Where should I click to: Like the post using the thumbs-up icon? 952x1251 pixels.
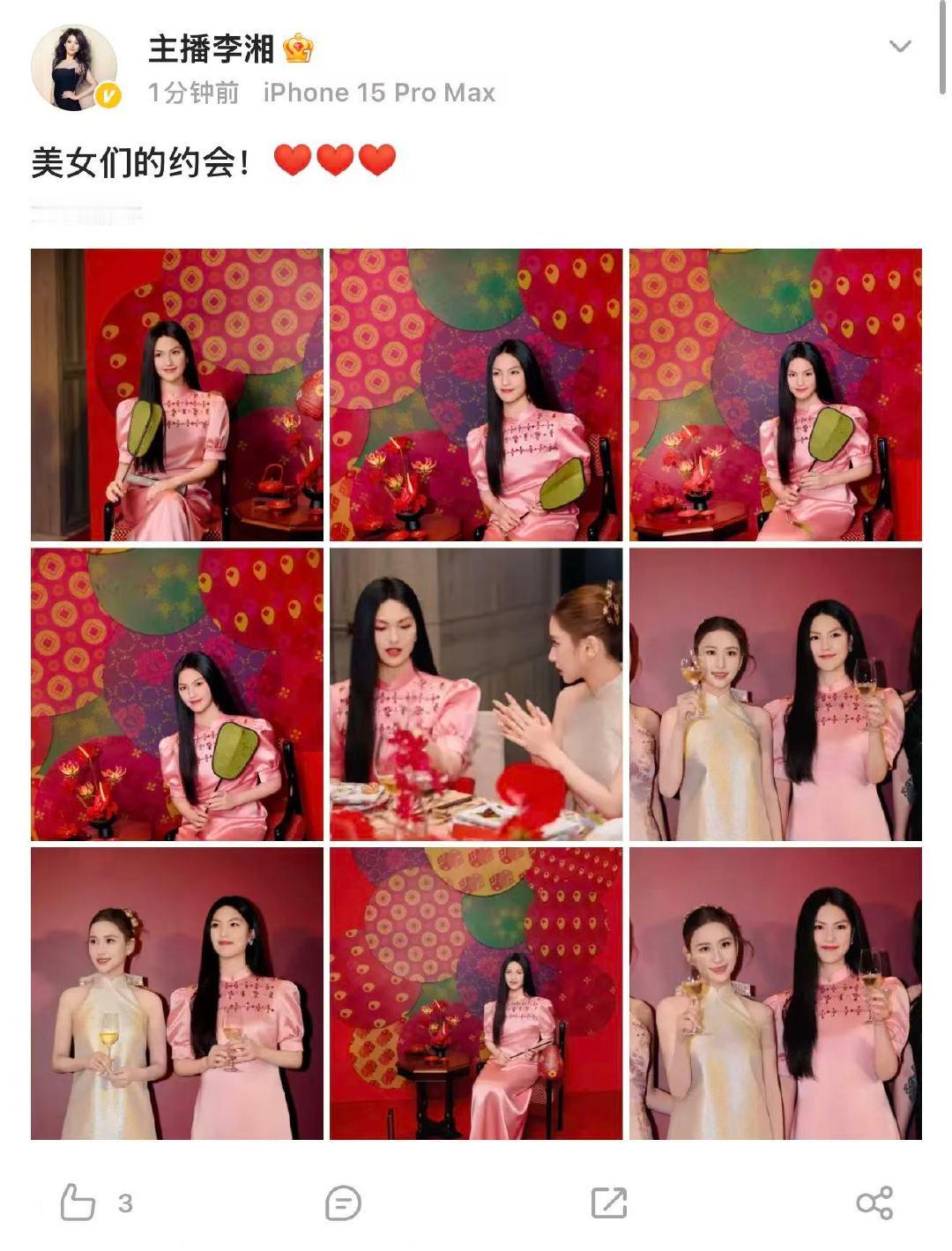coord(79,1200)
